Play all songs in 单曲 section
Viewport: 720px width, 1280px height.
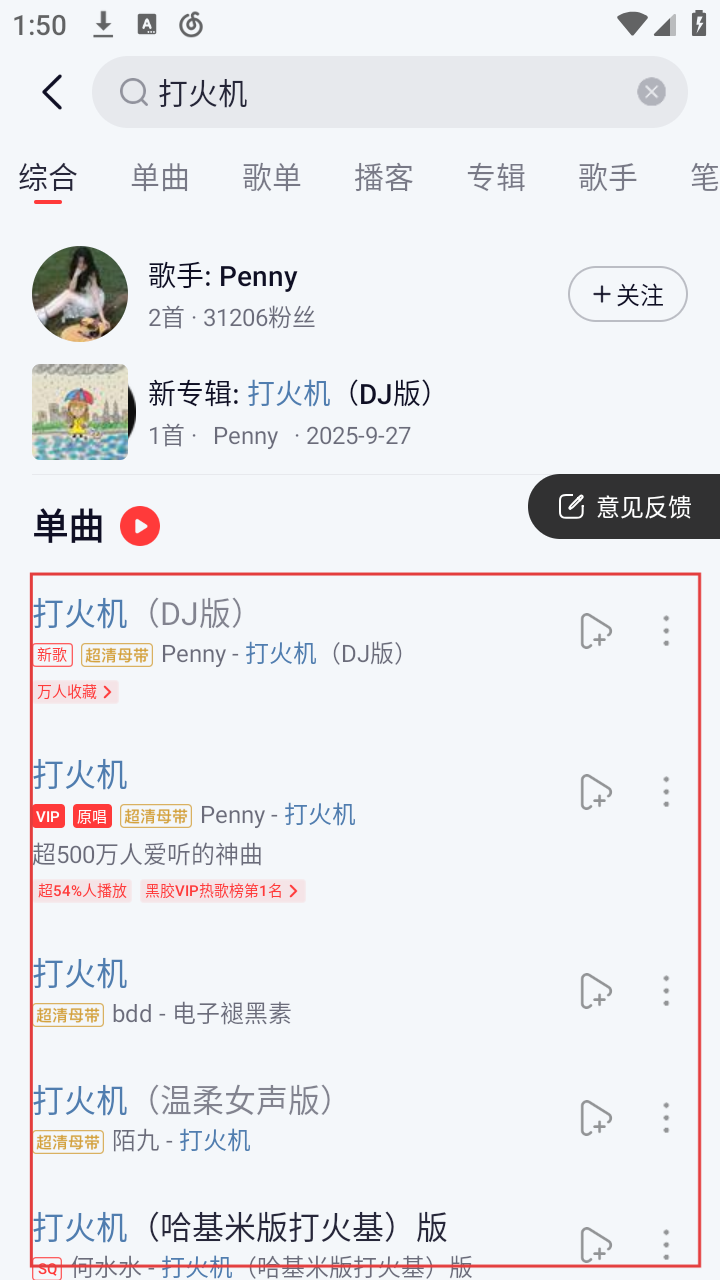click(x=140, y=526)
